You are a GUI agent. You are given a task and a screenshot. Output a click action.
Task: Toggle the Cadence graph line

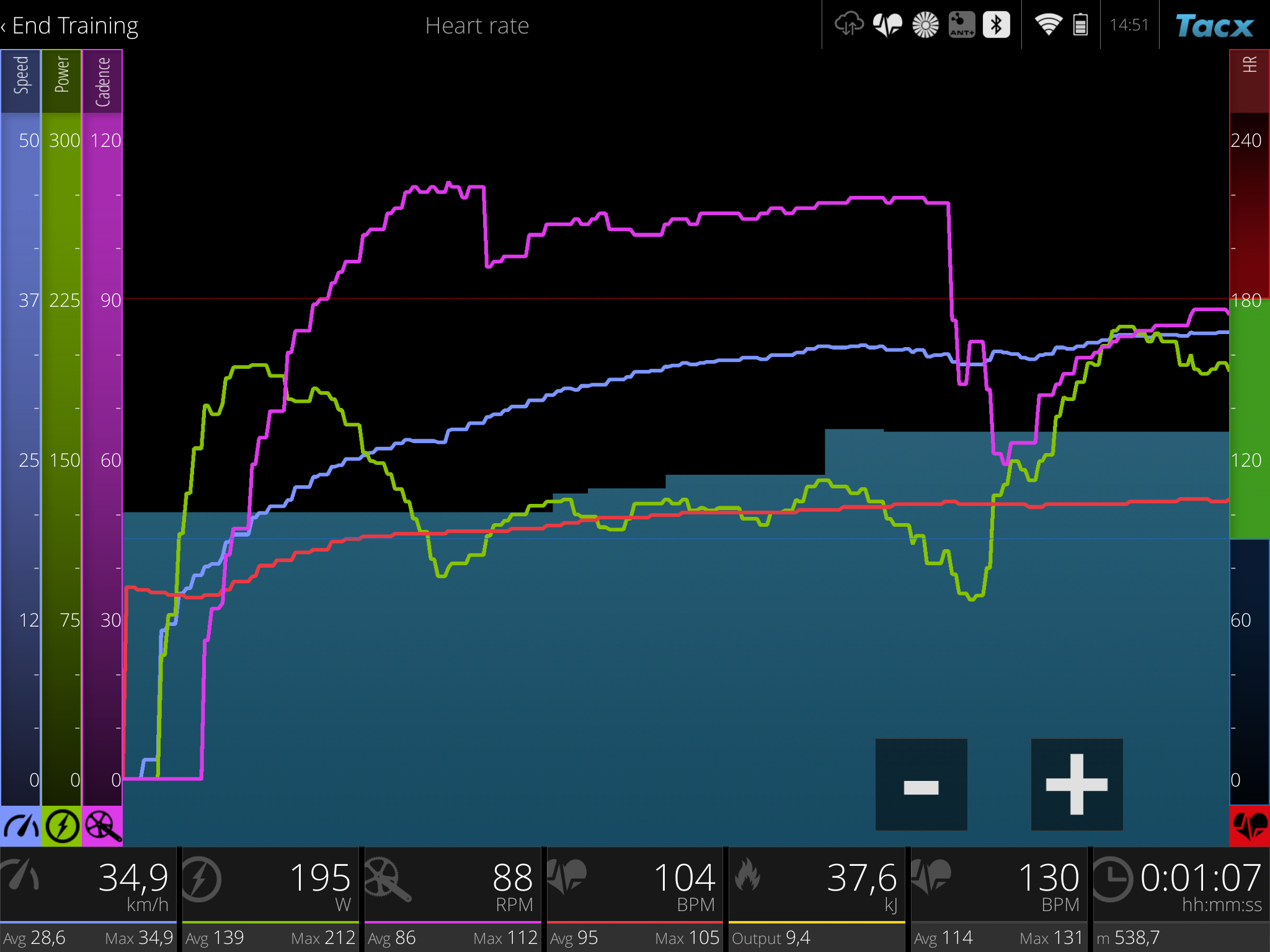click(102, 826)
